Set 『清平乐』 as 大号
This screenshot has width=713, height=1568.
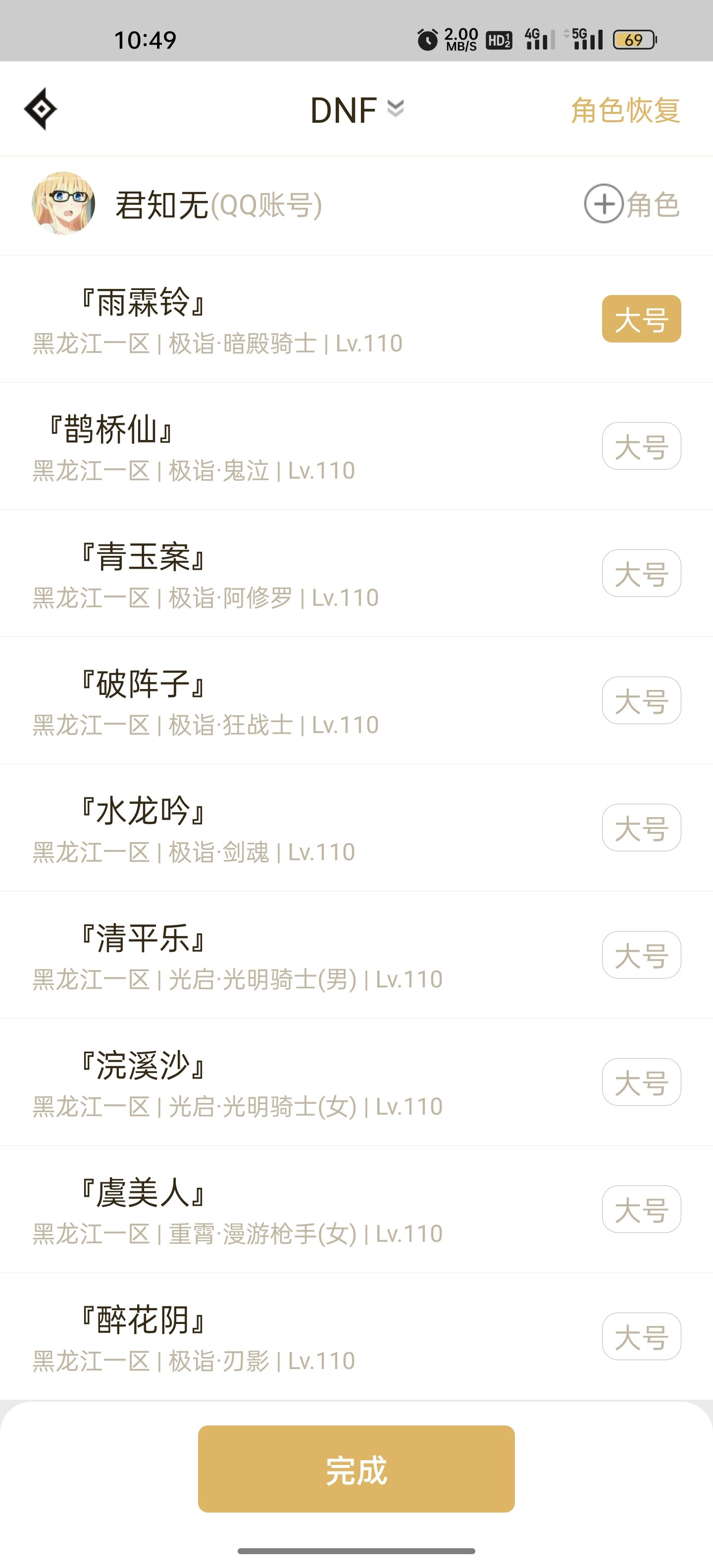[x=641, y=955]
